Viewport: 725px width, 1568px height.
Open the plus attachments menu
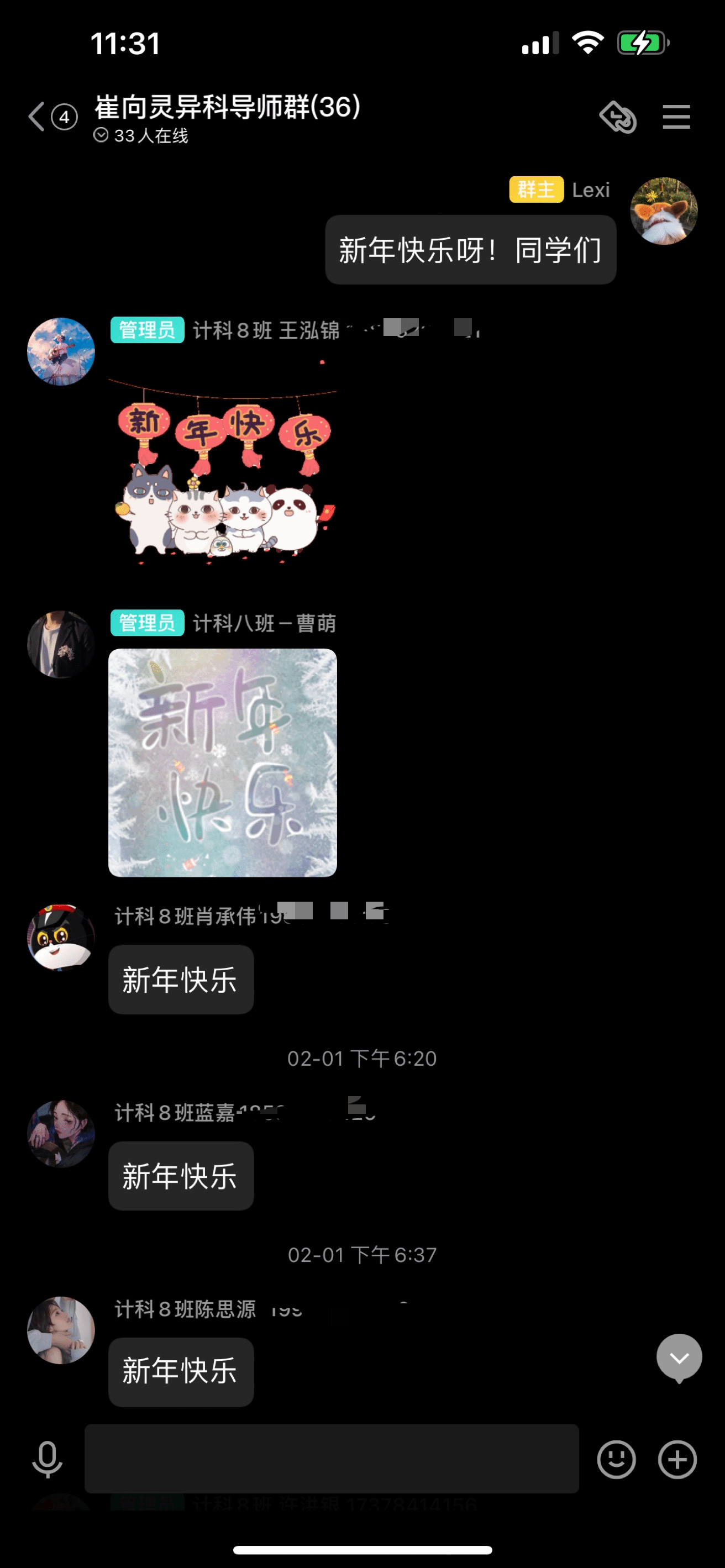coord(677,1459)
